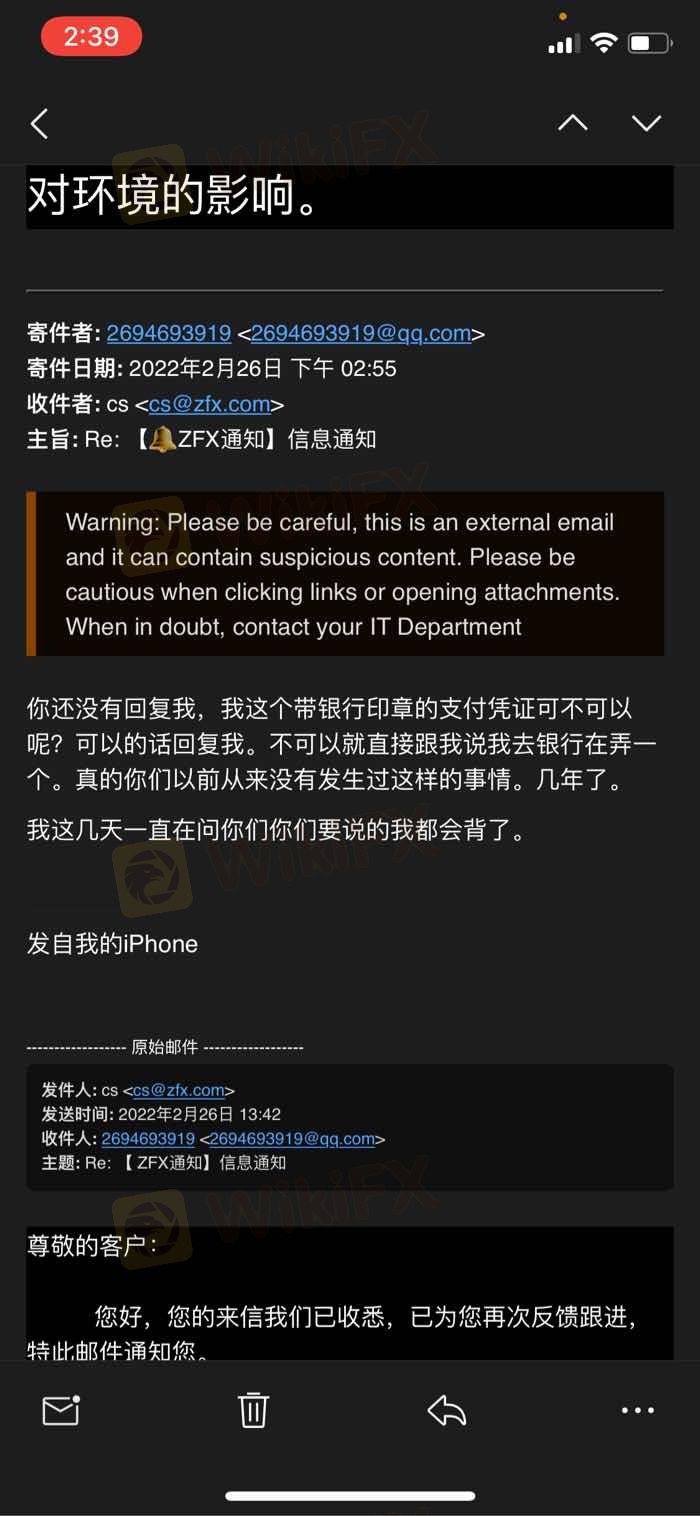Go back to the inbox
The image size is (700, 1516).
coord(39,124)
